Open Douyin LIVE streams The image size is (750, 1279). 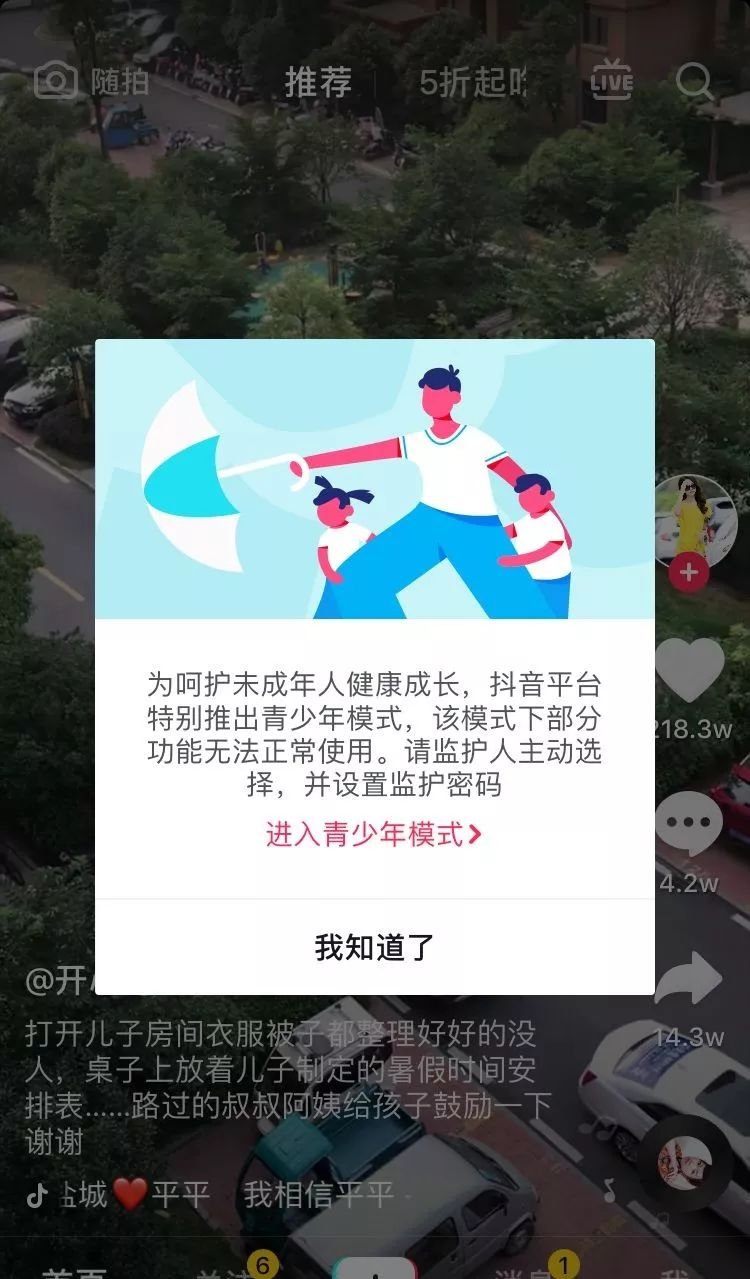point(611,82)
